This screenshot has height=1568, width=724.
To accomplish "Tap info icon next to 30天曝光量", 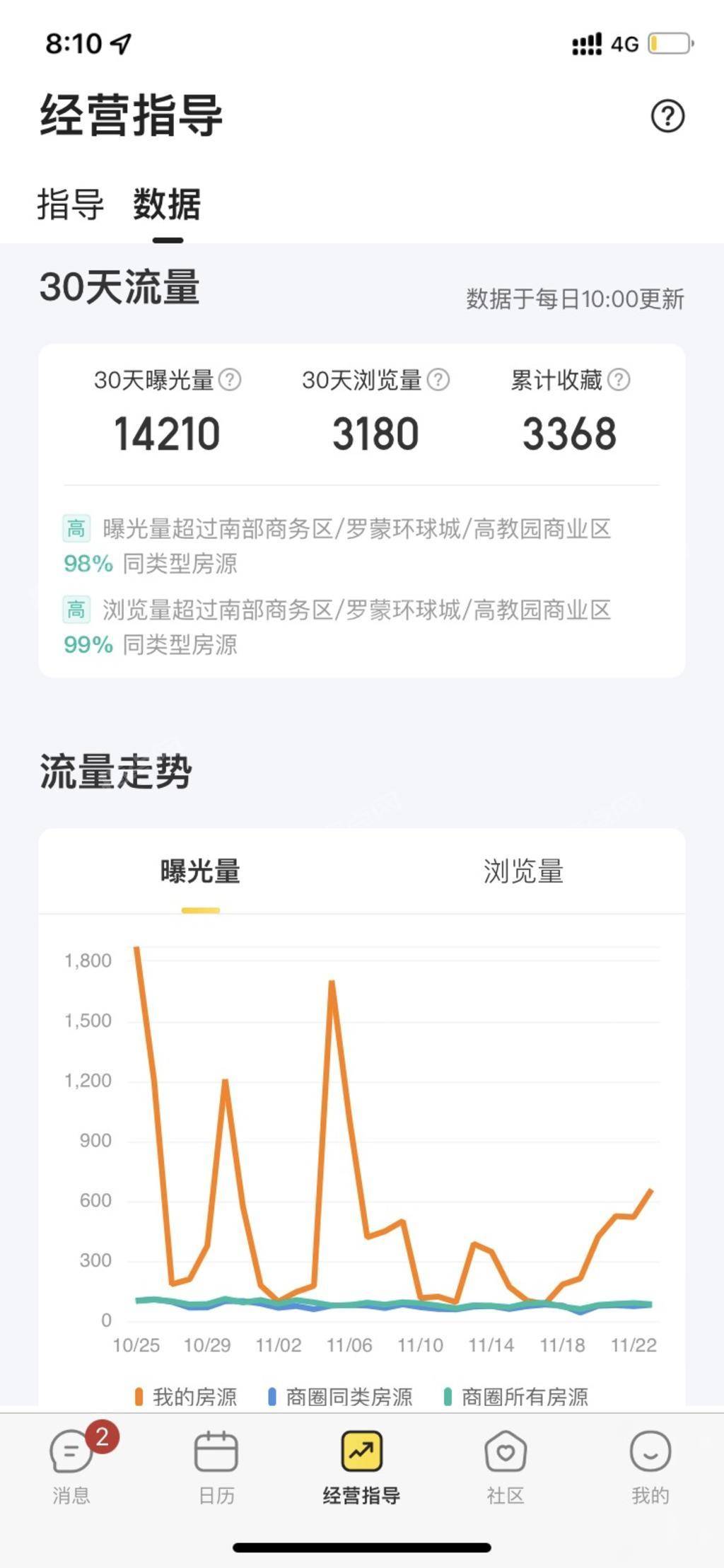I will (x=230, y=380).
